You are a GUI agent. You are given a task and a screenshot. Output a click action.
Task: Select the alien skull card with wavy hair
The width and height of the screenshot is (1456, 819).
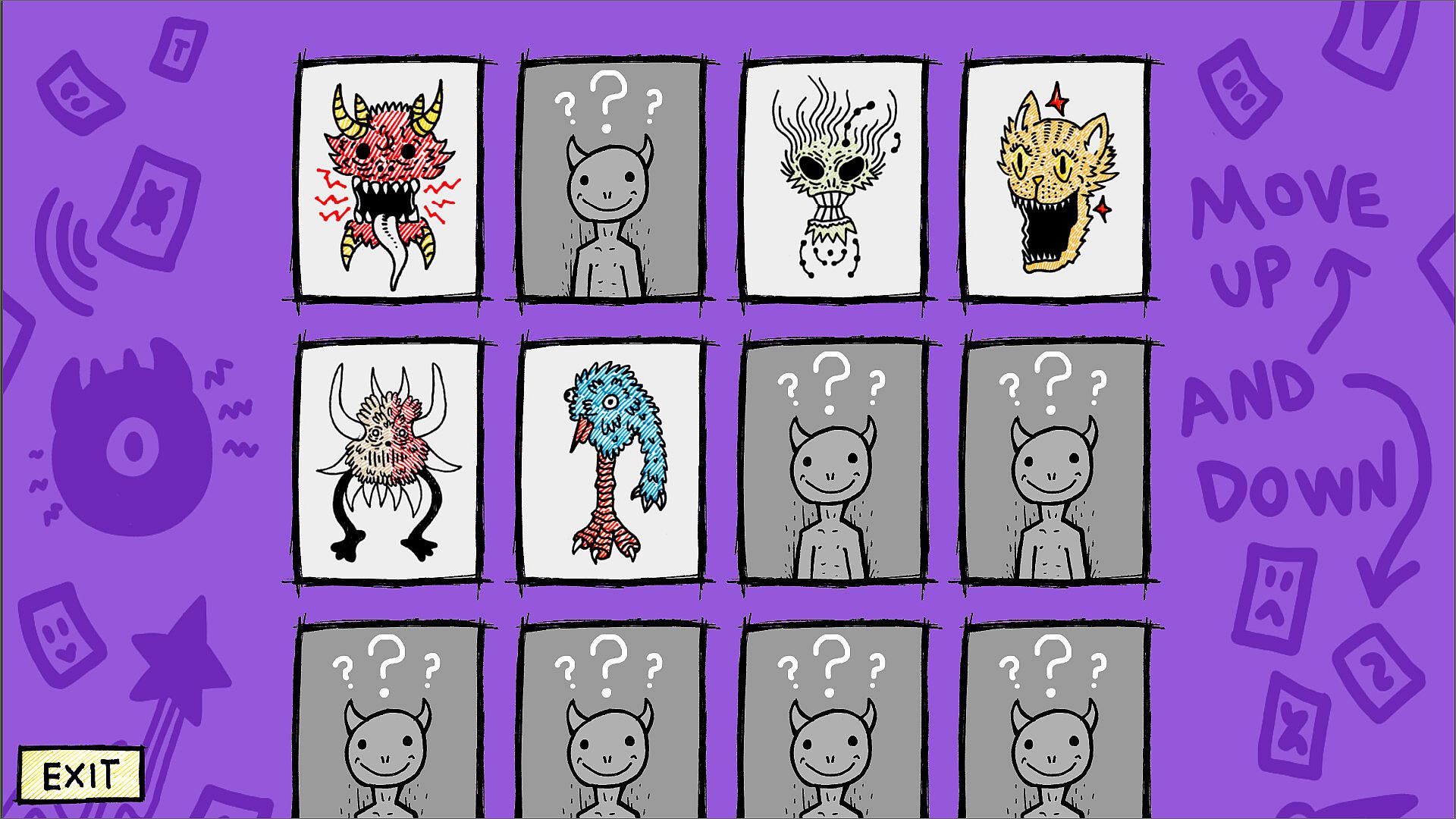point(833,180)
